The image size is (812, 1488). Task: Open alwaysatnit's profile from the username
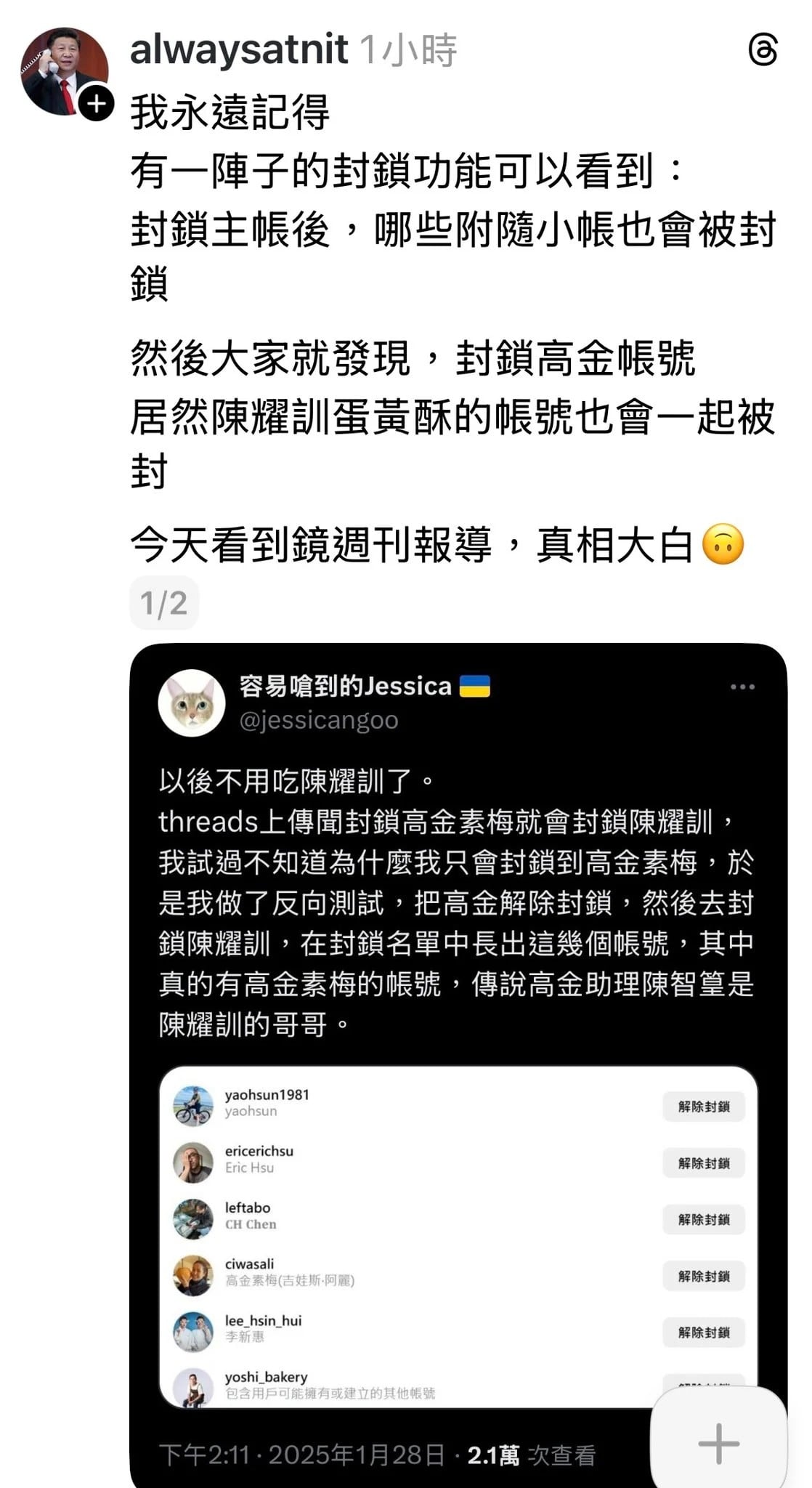(x=239, y=50)
